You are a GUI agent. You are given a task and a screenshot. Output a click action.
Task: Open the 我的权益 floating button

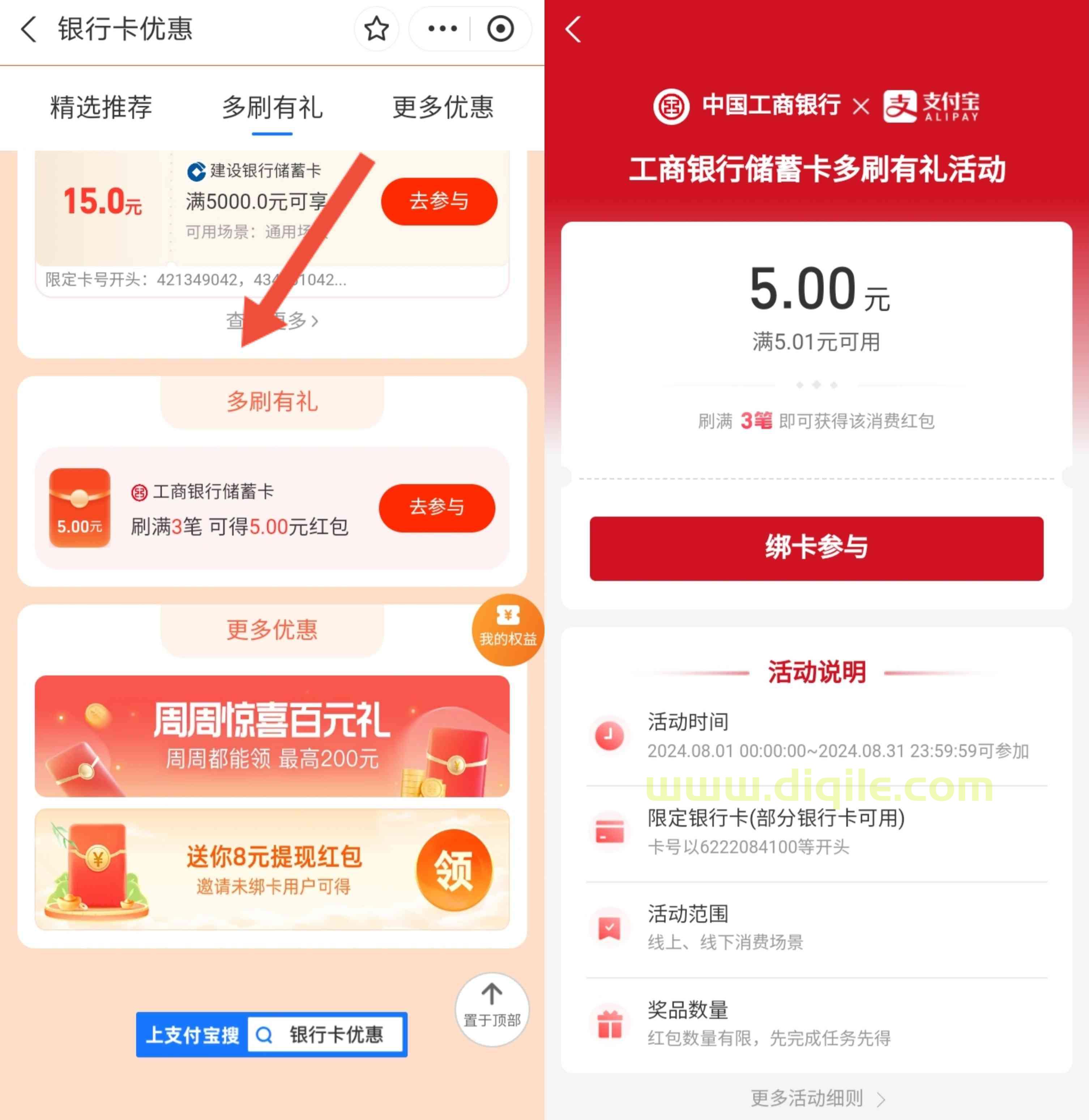(507, 629)
